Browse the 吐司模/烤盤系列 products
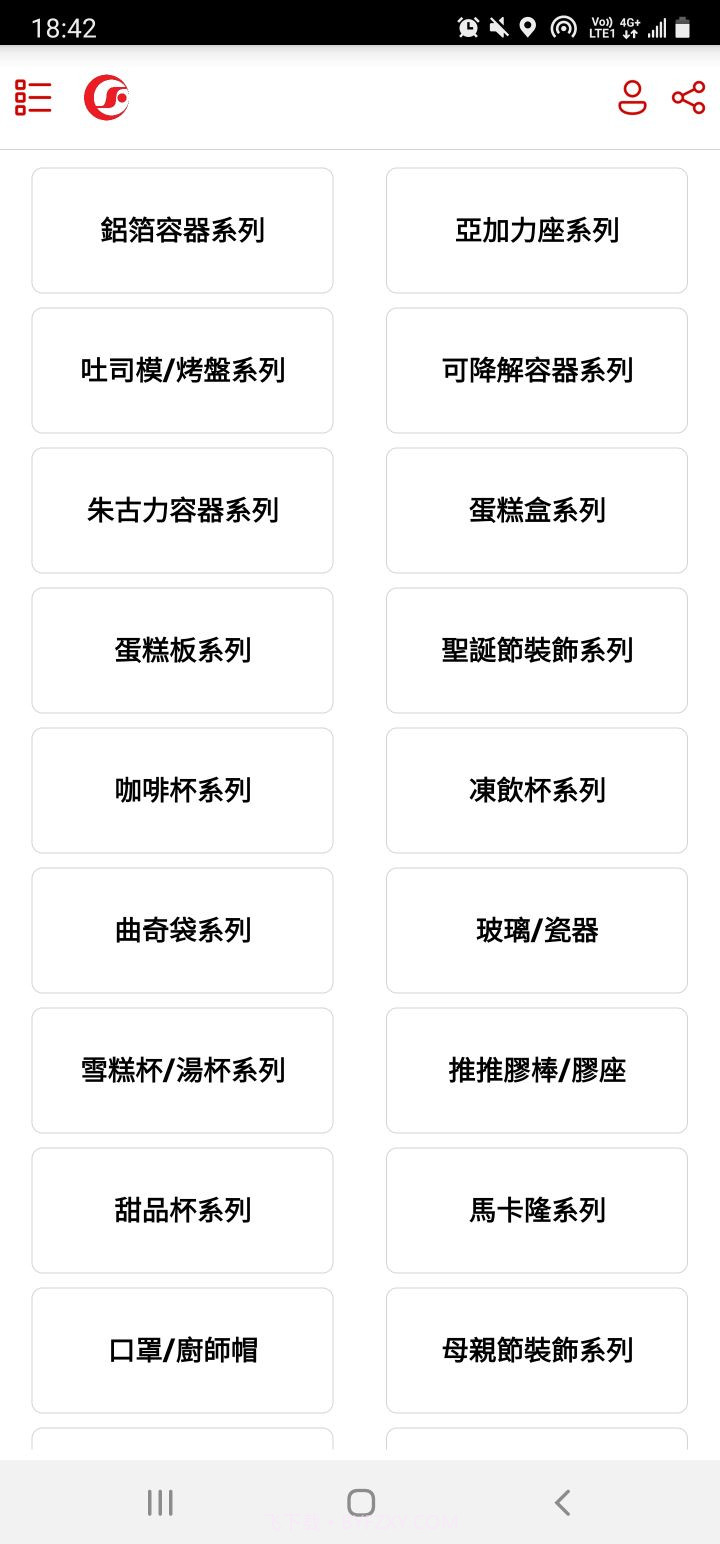Image resolution: width=720 pixels, height=1544 pixels. pos(182,370)
